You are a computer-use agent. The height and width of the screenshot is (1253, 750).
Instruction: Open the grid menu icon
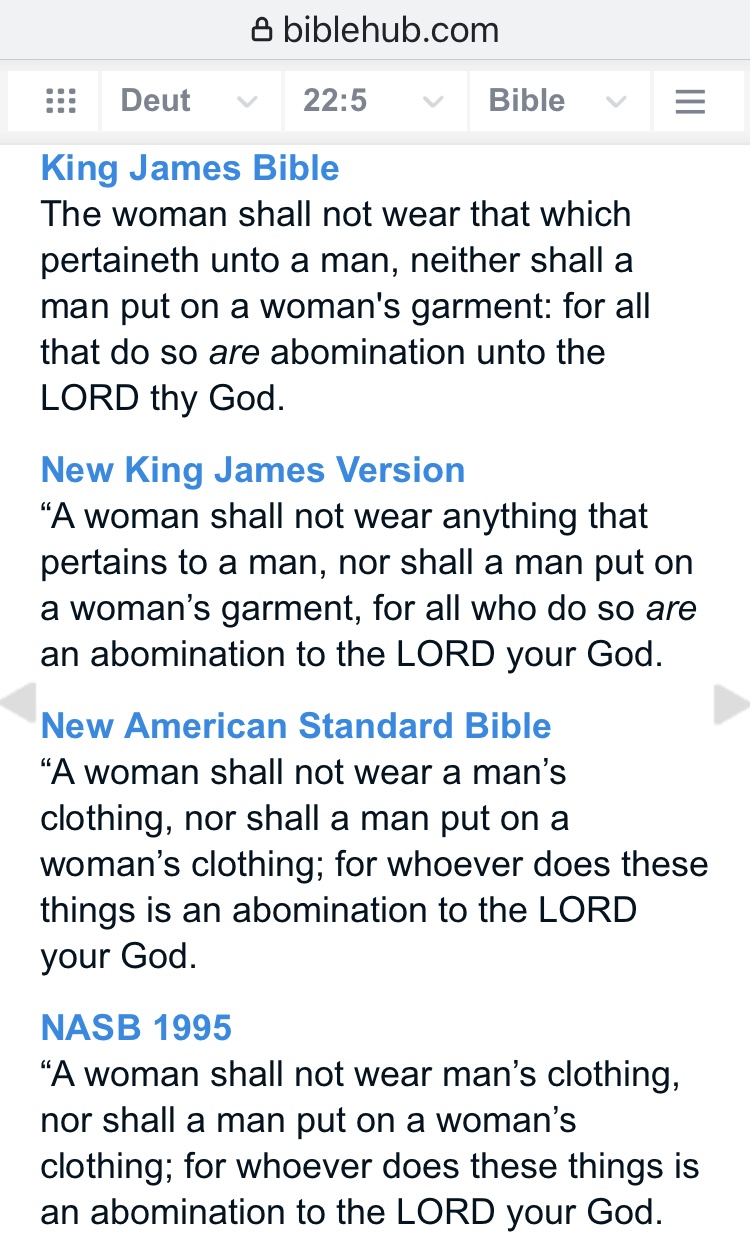pyautogui.click(x=61, y=101)
